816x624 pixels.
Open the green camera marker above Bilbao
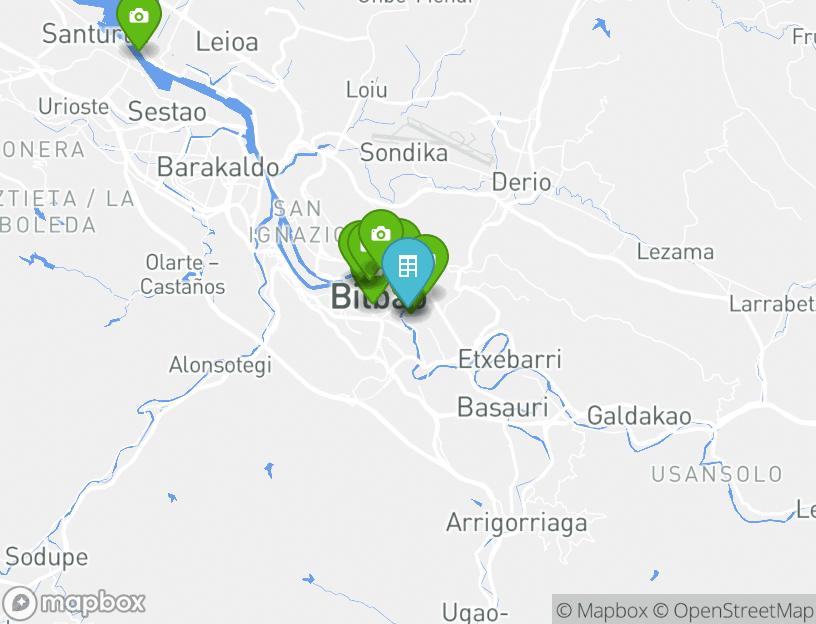[380, 234]
